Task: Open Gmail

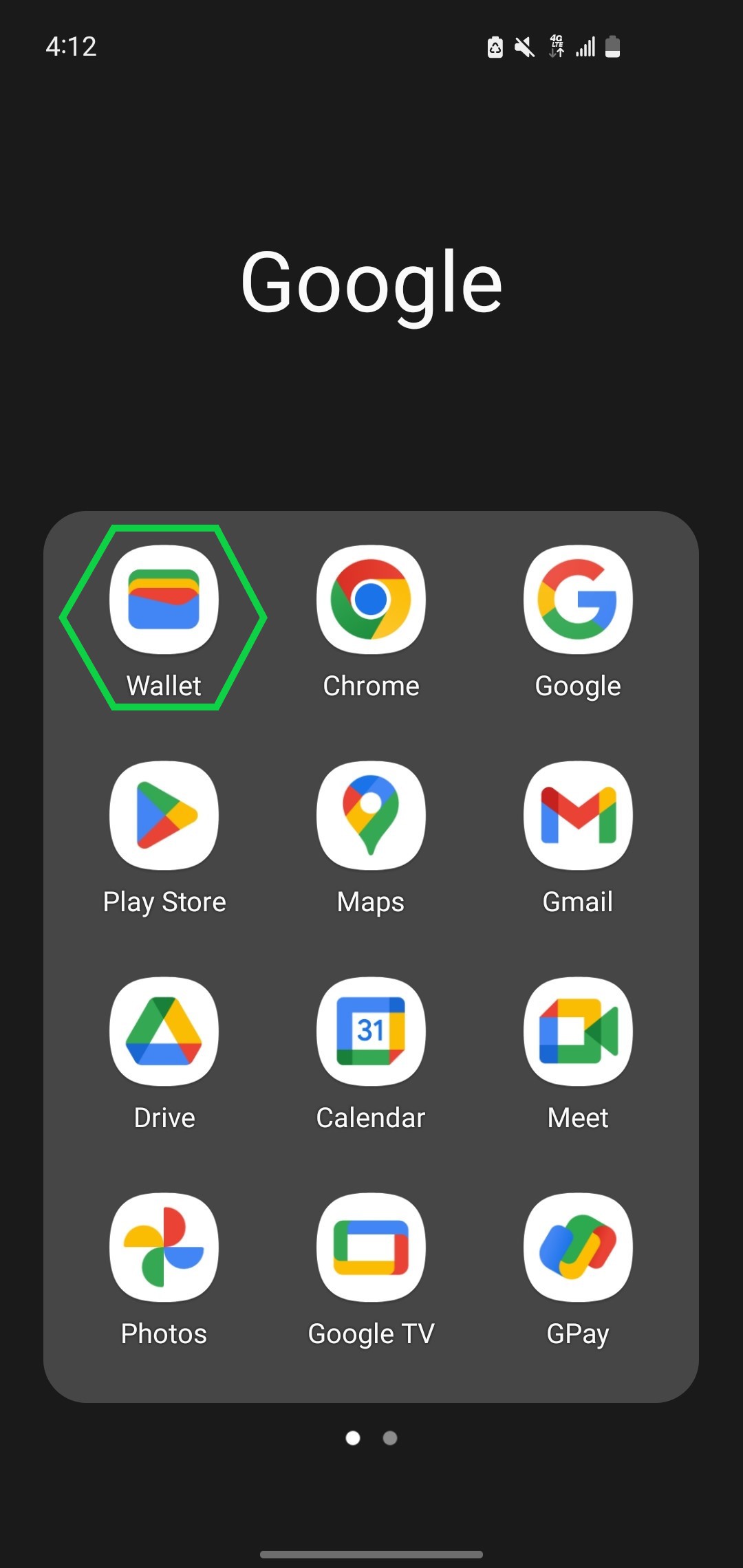Action: [578, 816]
